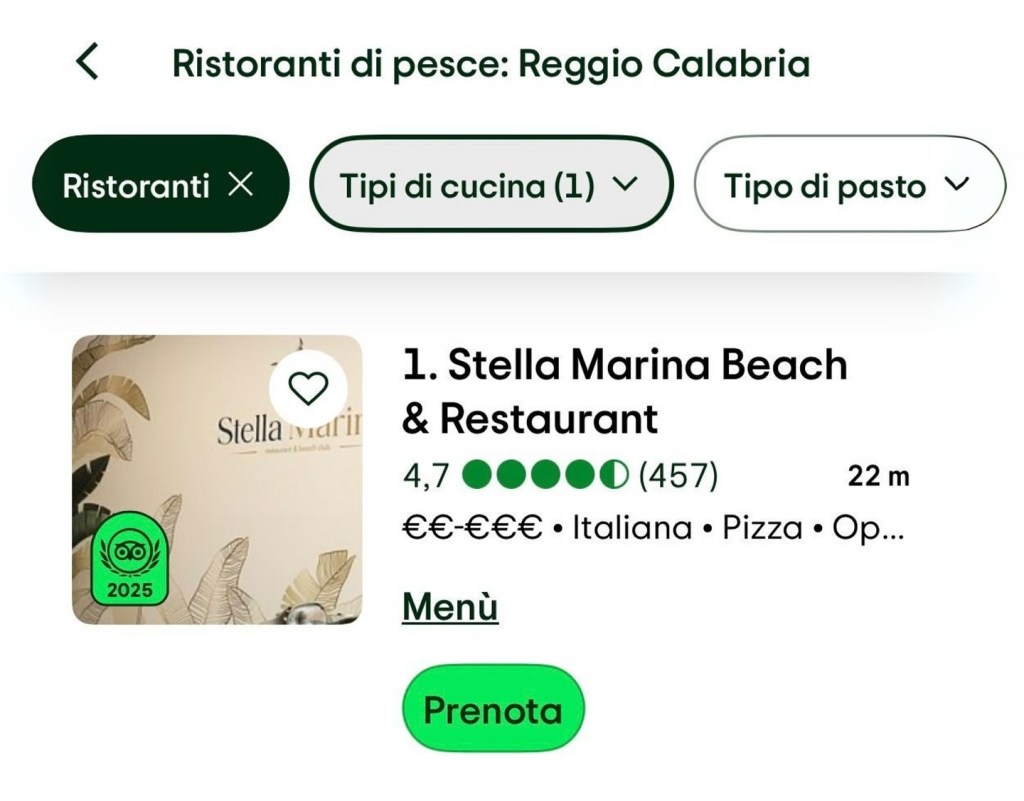Save Stella Marina to favorites with the heart
This screenshot has width=1024, height=801.
(307, 387)
